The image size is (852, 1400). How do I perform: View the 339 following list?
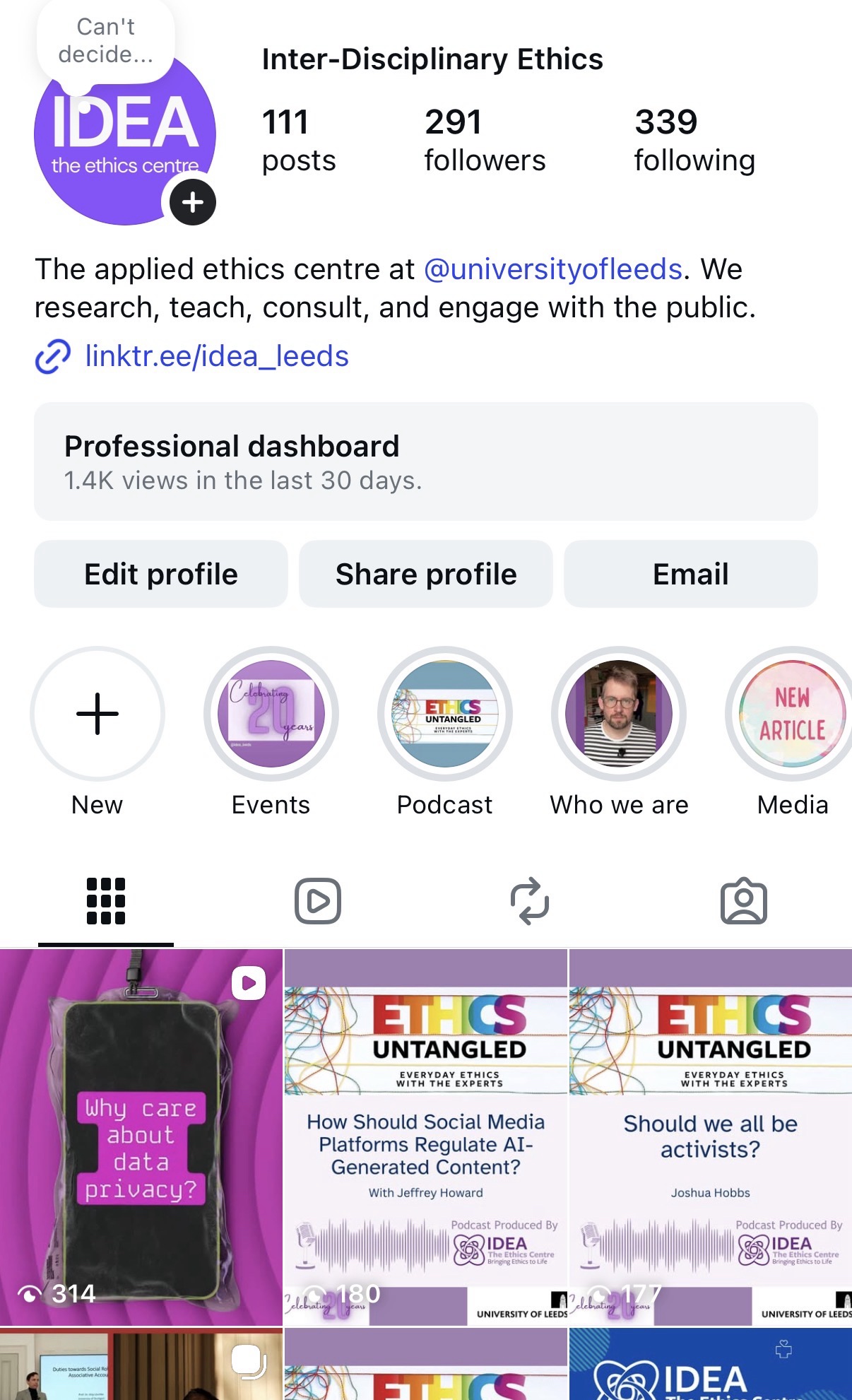(x=694, y=141)
